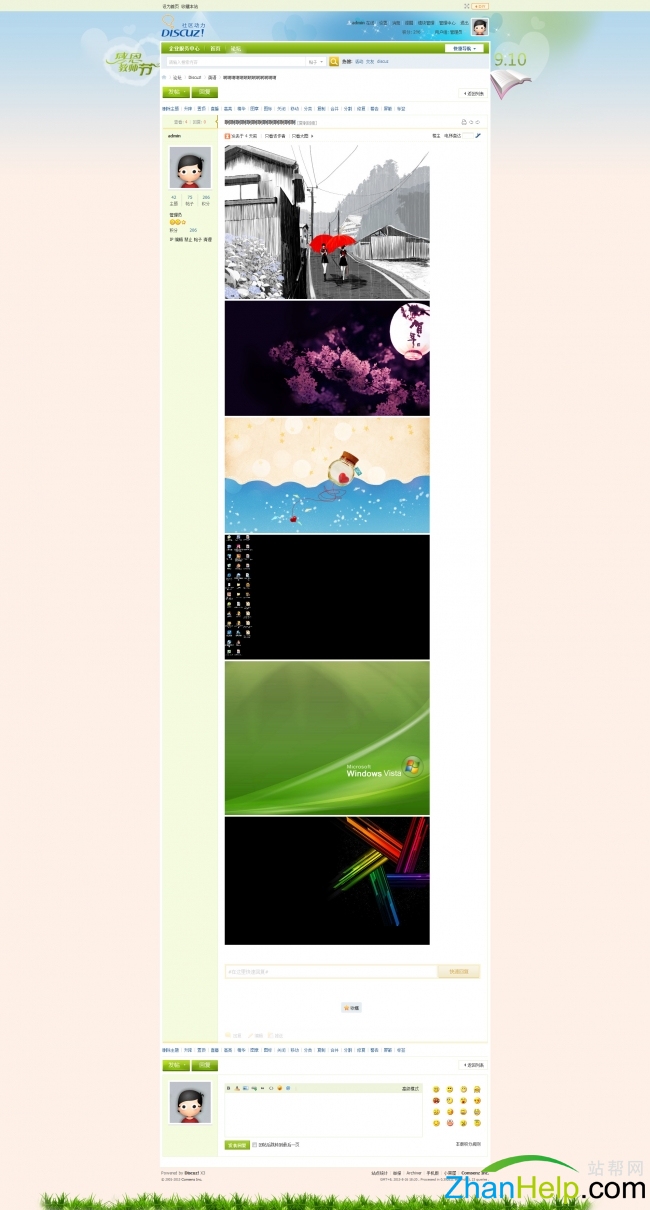650x1210 pixels.
Task: Open the 企业服务中心 tab
Action: pyautogui.click(x=184, y=48)
